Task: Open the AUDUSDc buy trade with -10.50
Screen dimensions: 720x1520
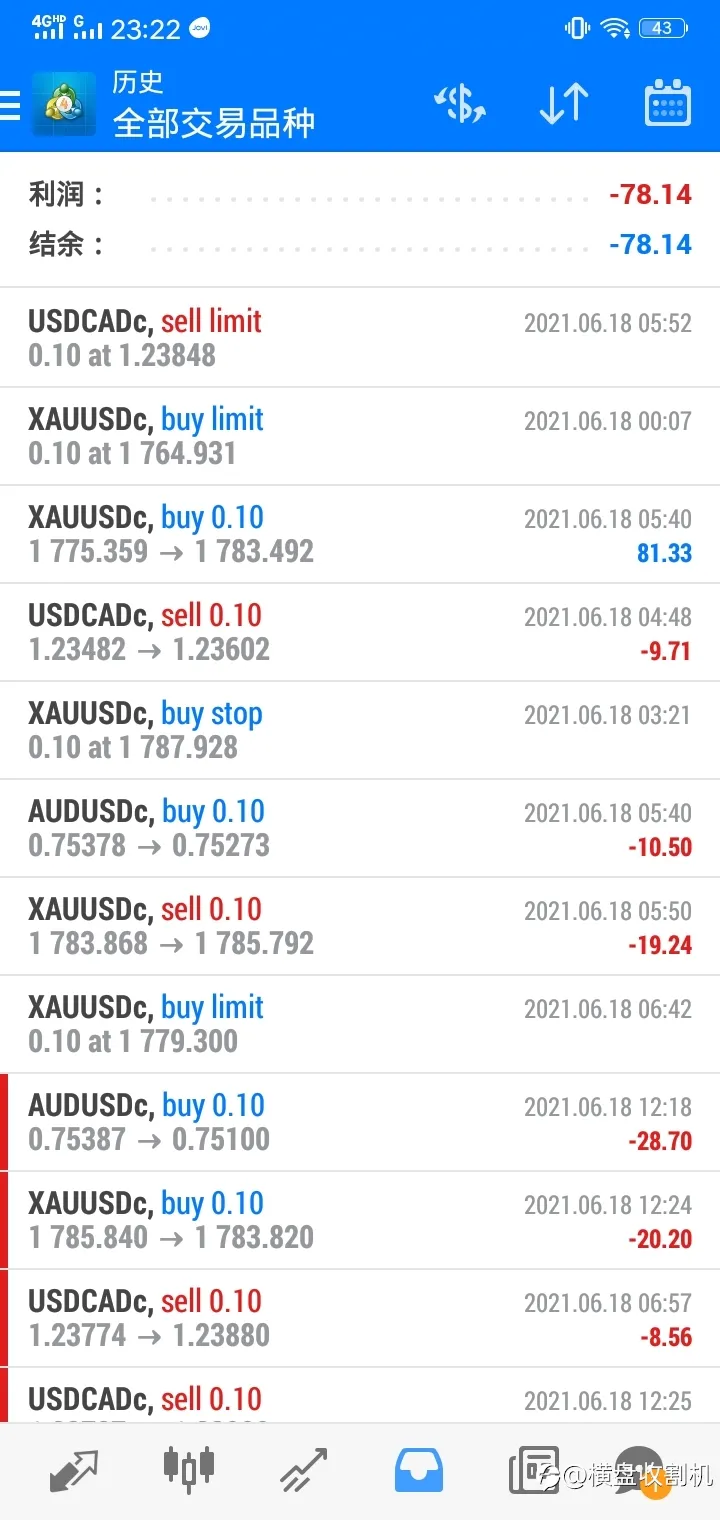Action: 360,828
